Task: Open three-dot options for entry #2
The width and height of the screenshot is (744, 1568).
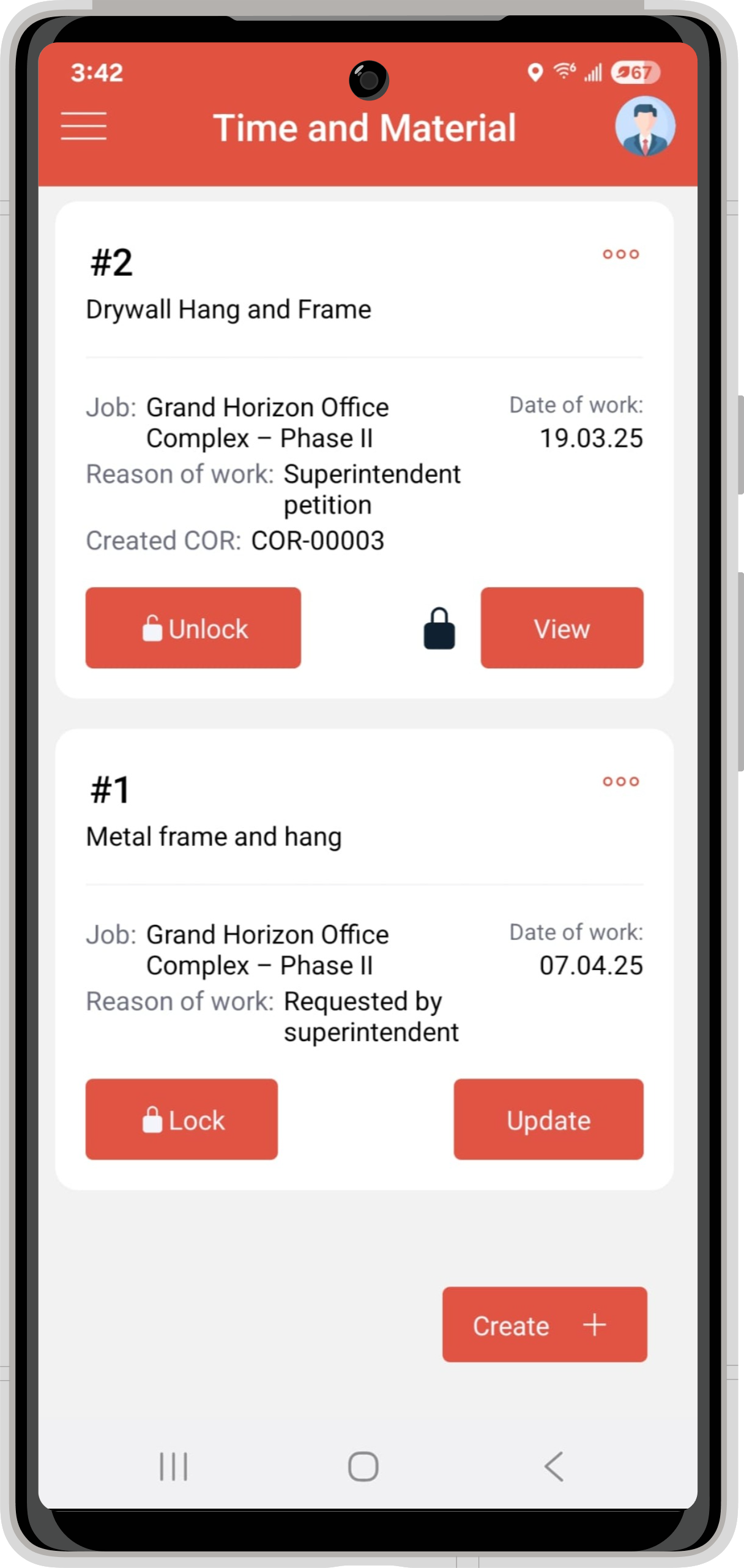Action: 620,254
